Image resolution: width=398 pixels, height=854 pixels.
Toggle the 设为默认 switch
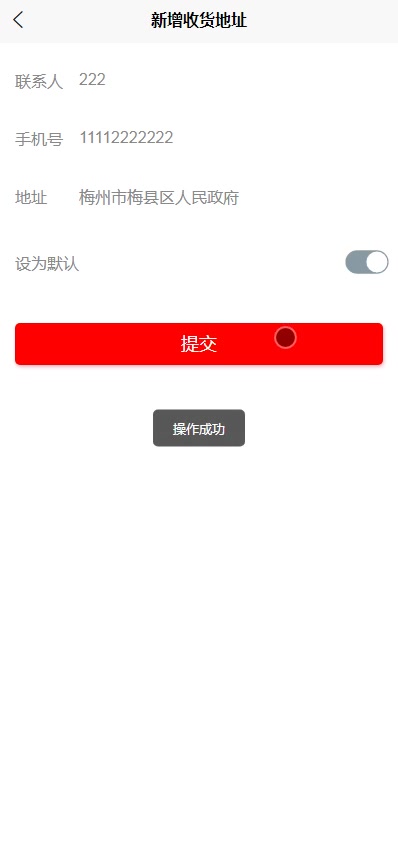click(366, 263)
